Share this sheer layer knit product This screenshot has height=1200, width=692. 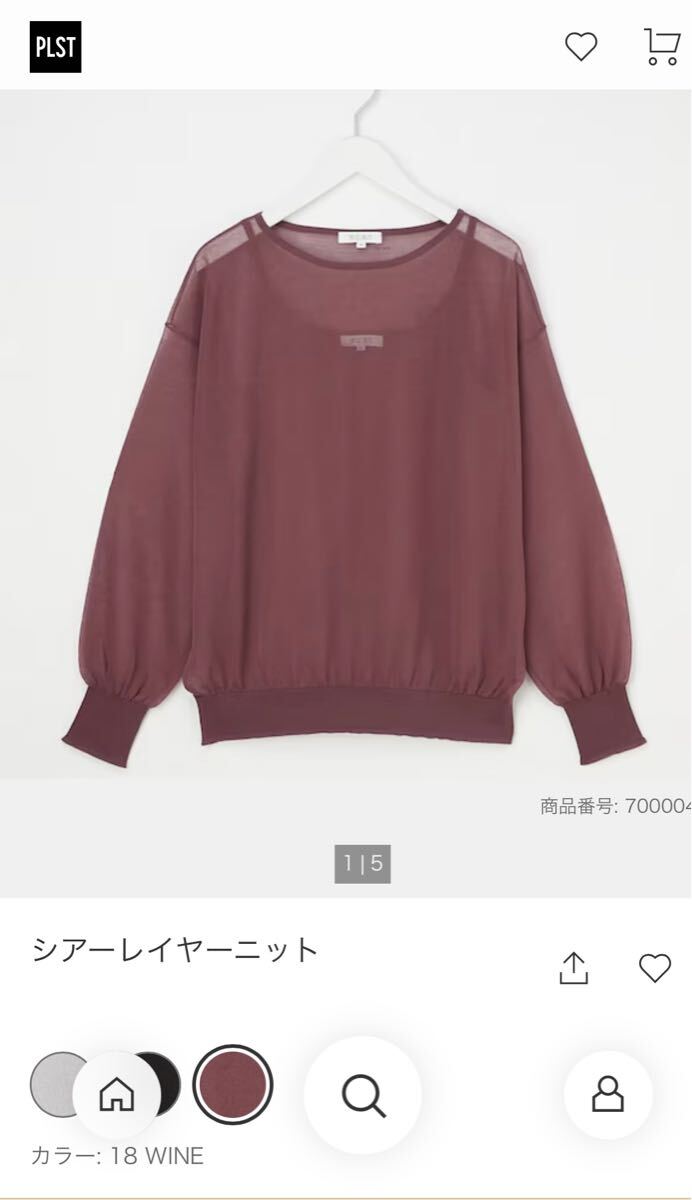(x=574, y=968)
